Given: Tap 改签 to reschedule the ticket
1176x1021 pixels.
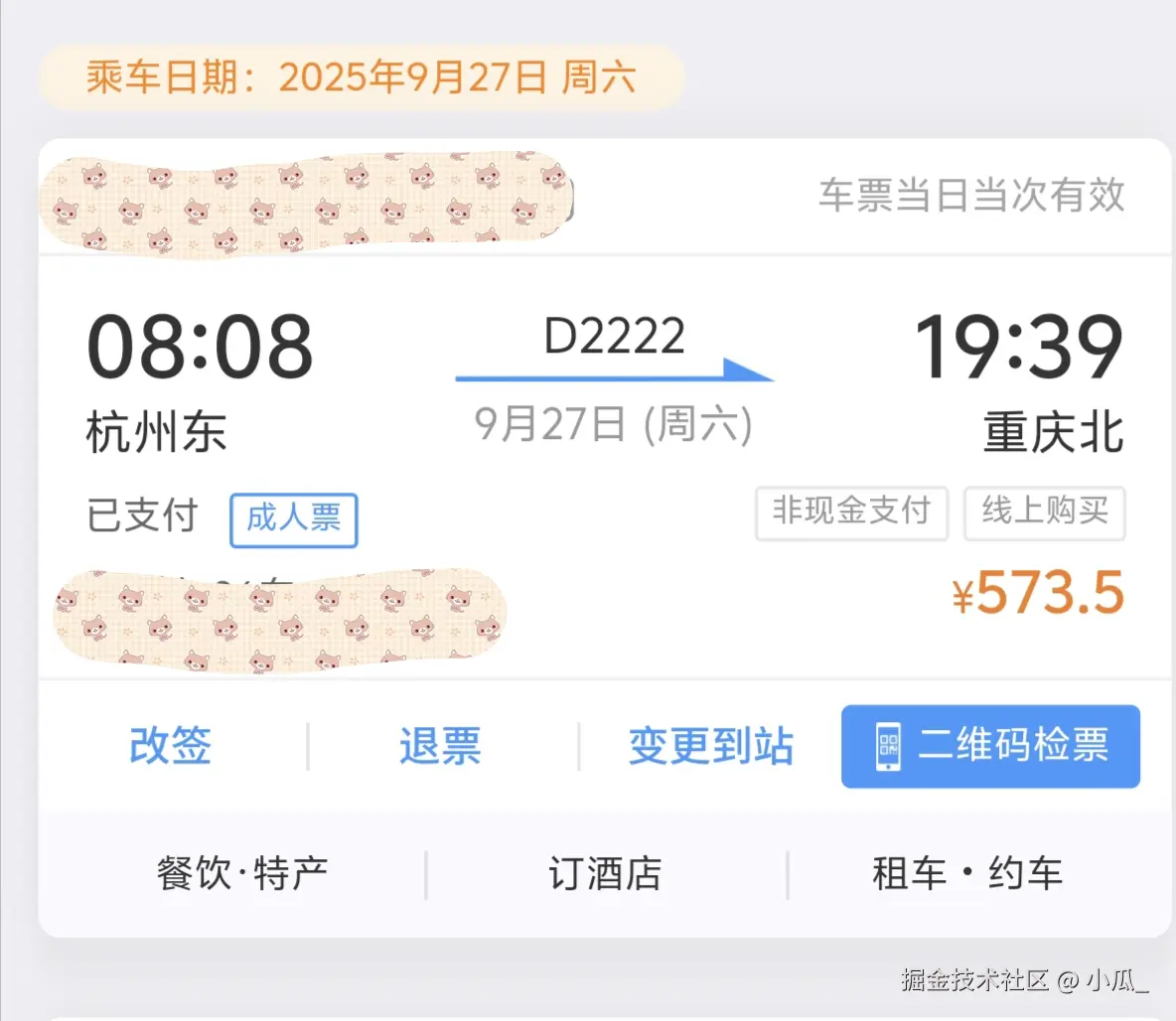Looking at the screenshot, I should [x=170, y=746].
